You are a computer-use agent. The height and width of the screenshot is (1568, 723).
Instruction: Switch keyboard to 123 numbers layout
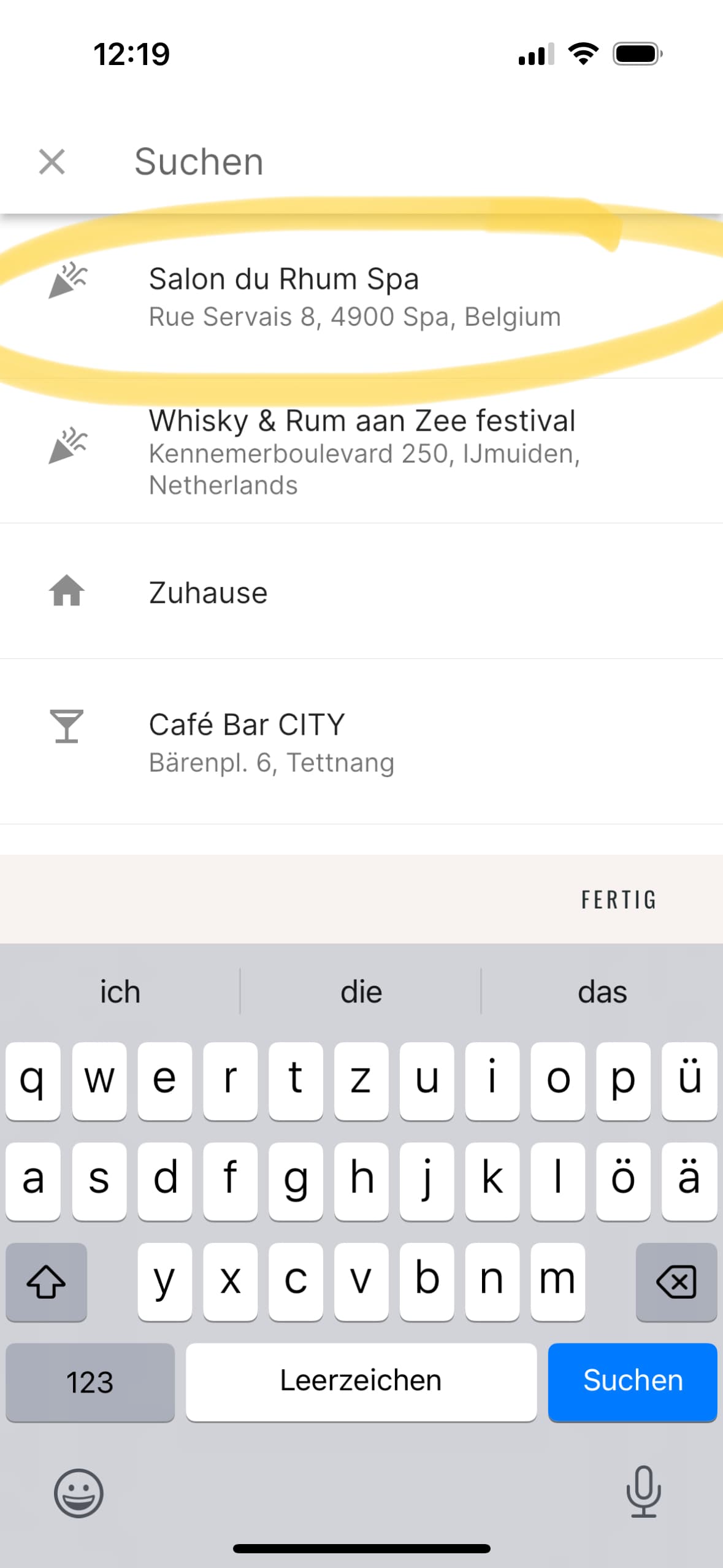pos(90,1382)
